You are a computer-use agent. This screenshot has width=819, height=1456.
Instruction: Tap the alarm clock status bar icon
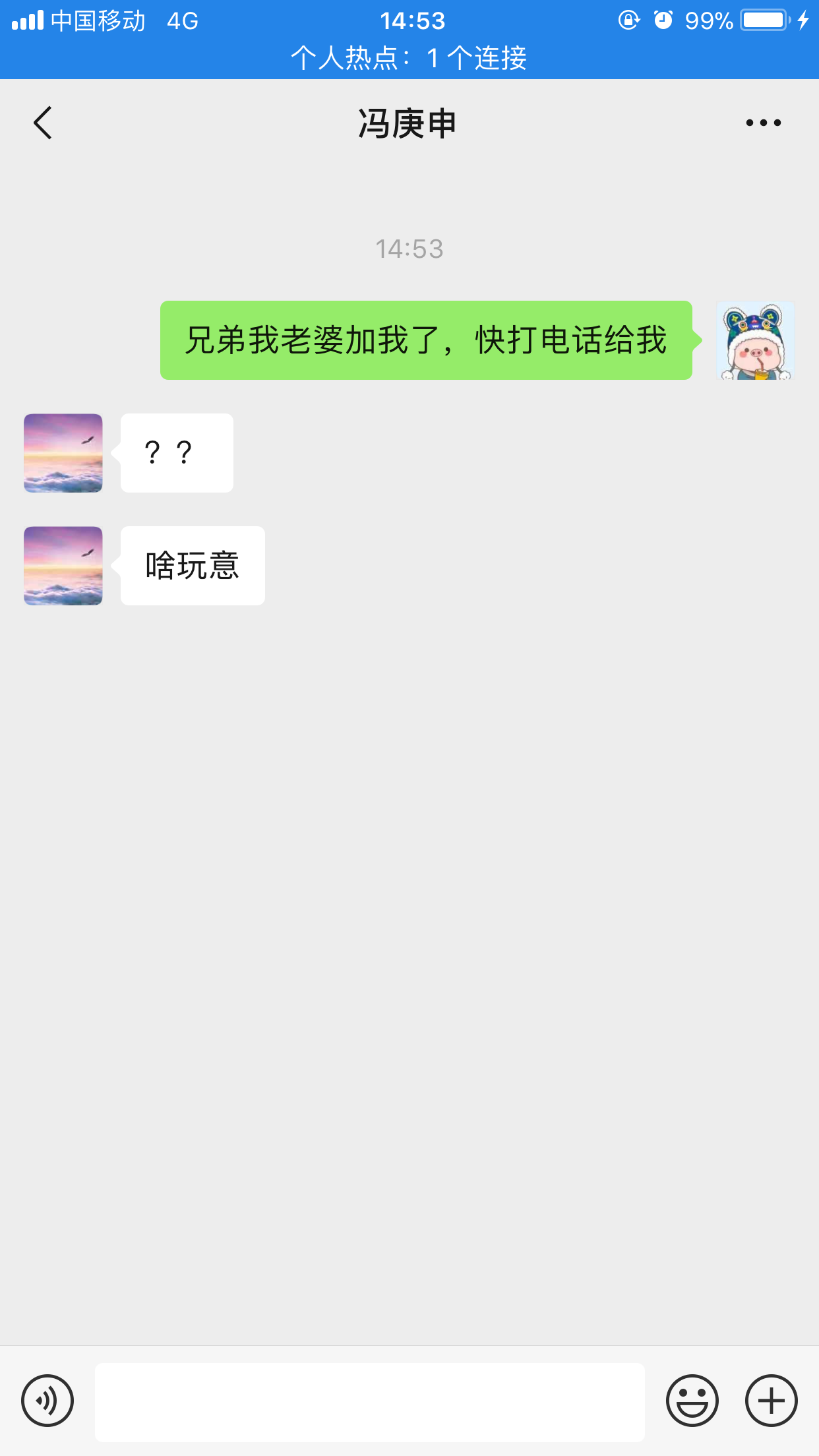[664, 20]
